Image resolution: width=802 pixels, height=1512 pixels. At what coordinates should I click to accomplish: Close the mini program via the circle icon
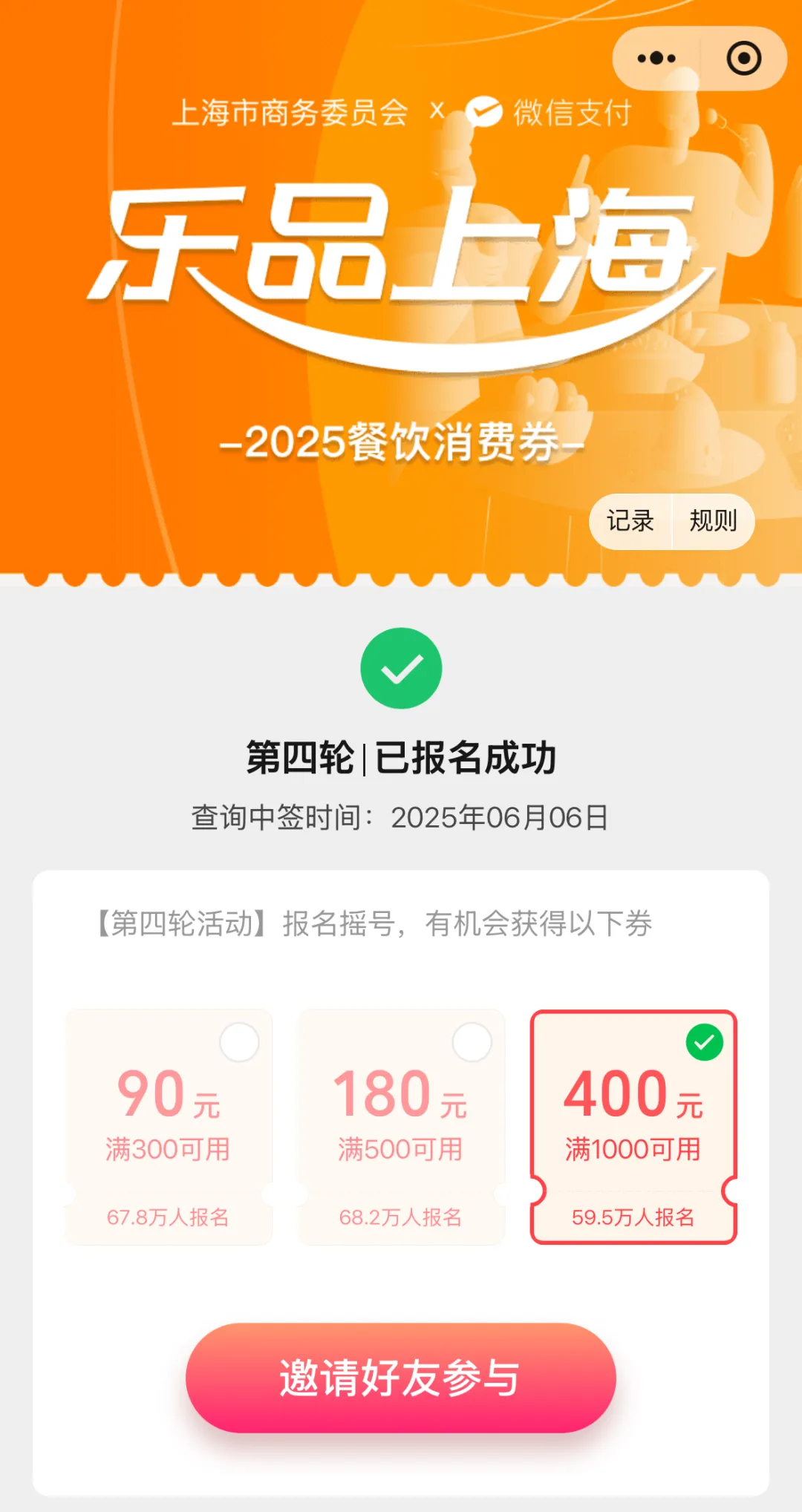point(743,59)
